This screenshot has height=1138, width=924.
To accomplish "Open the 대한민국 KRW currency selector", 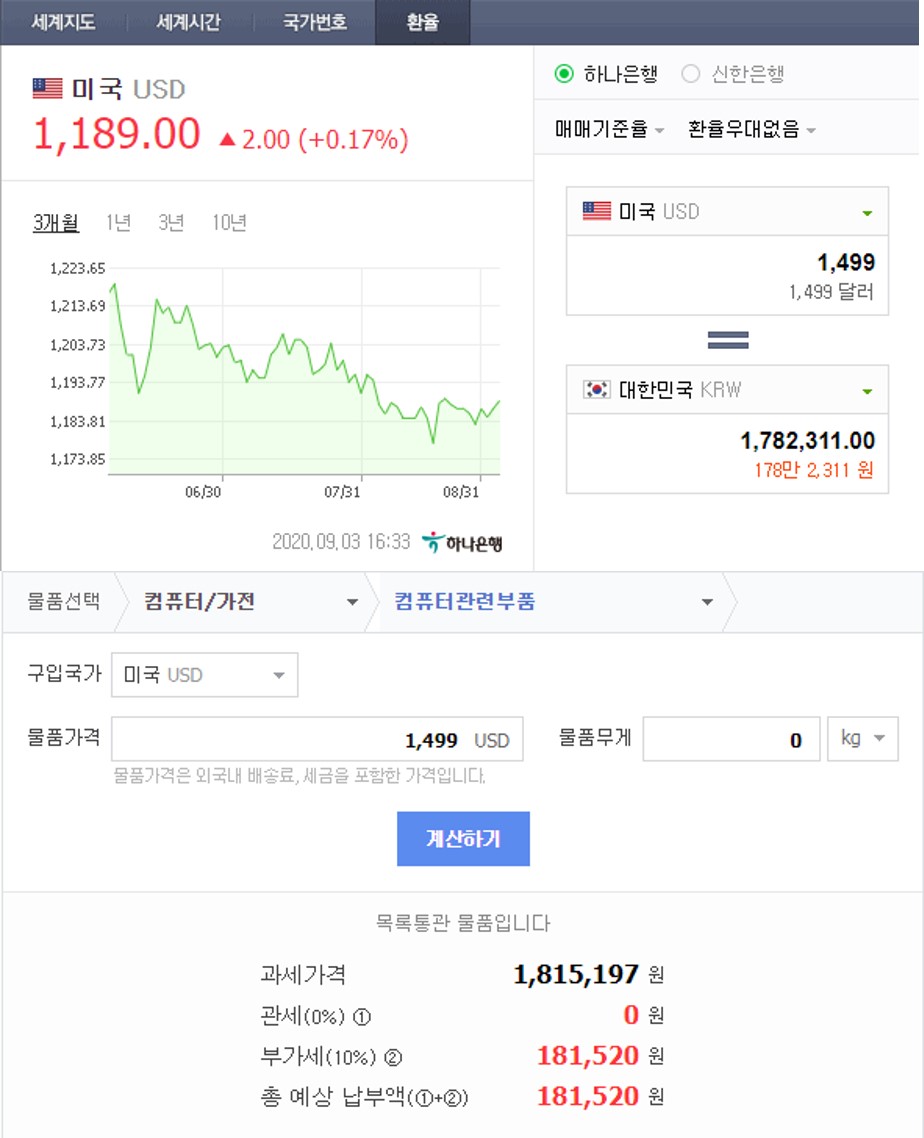I will point(727,390).
